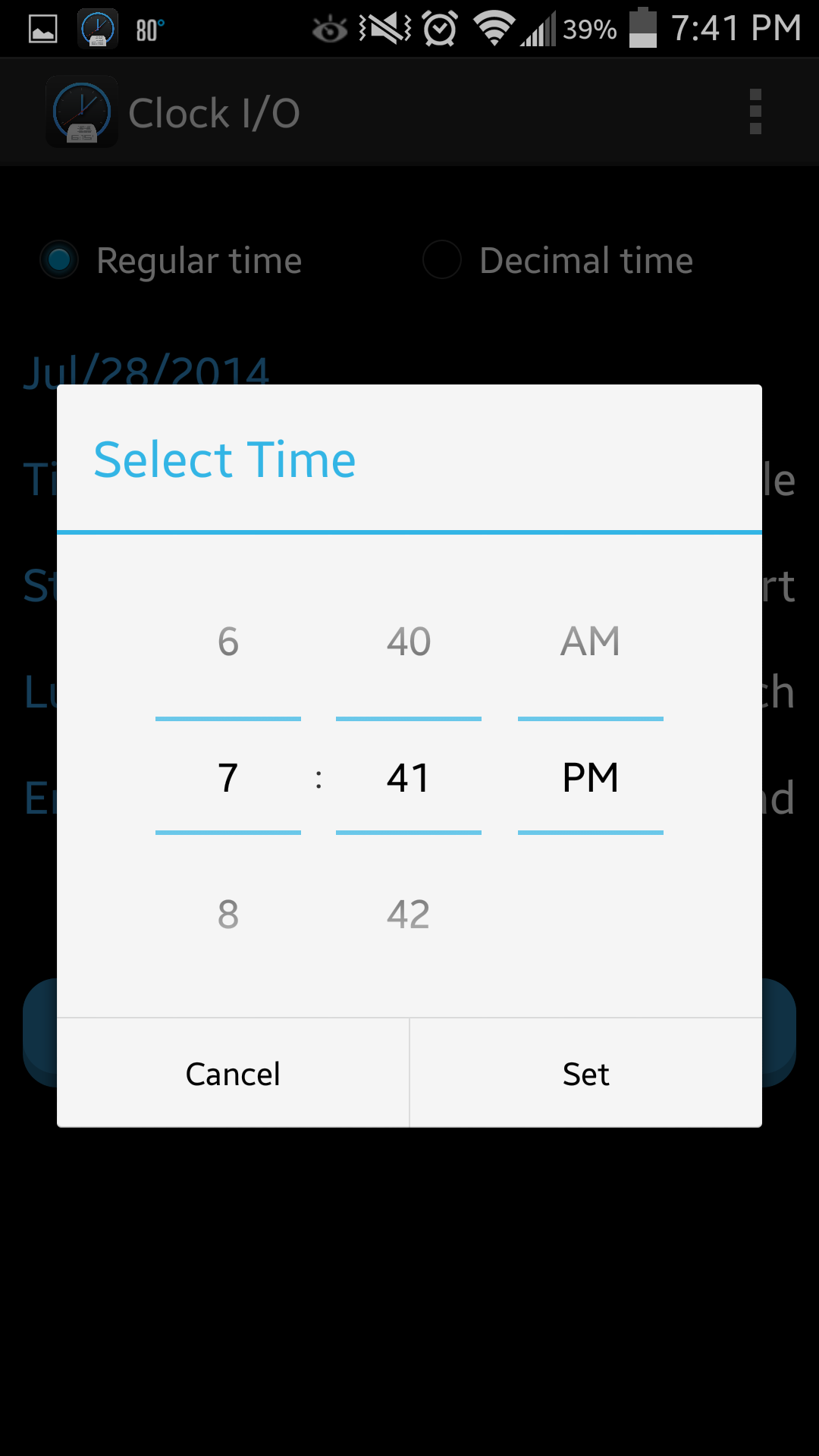The image size is (819, 1456).
Task: Open the overflow menu in the action bar
Action: tap(755, 111)
